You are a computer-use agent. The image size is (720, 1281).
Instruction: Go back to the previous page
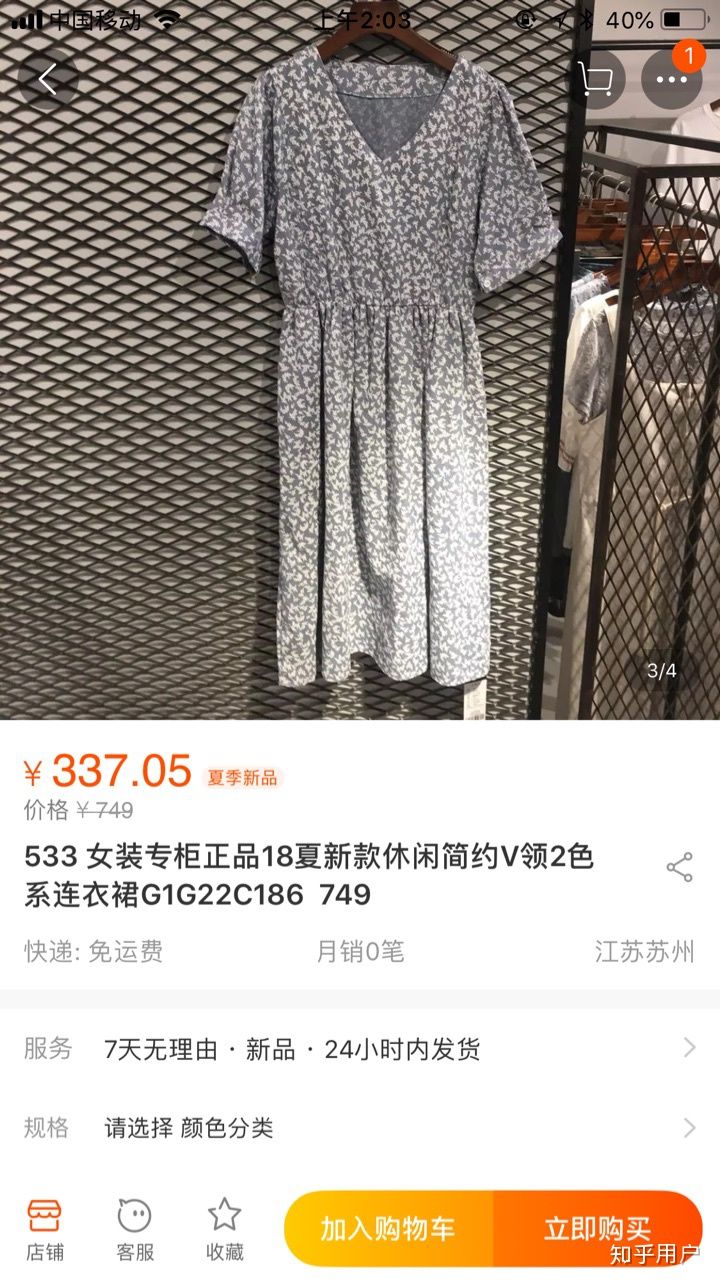(47, 79)
